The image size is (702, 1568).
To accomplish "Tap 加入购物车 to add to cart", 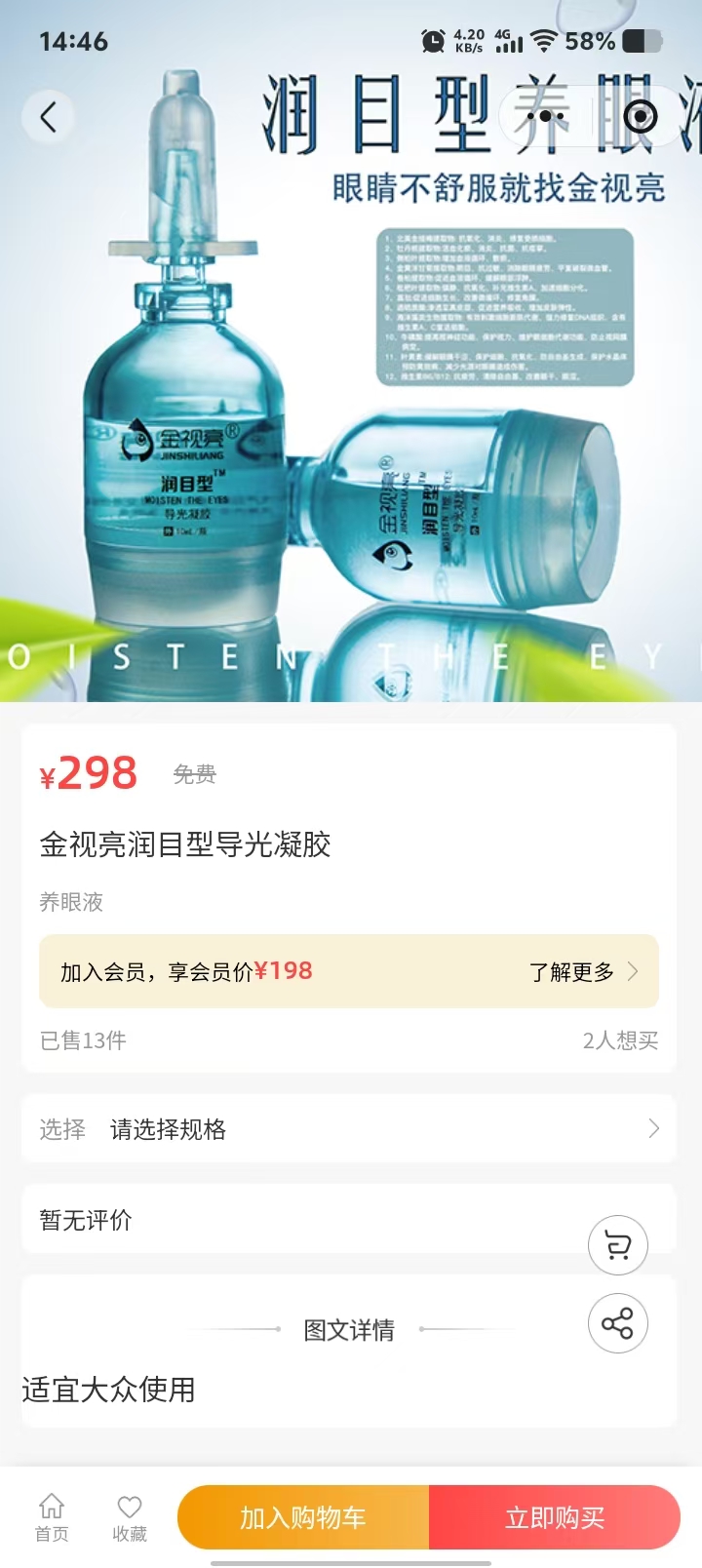I will [x=303, y=1517].
